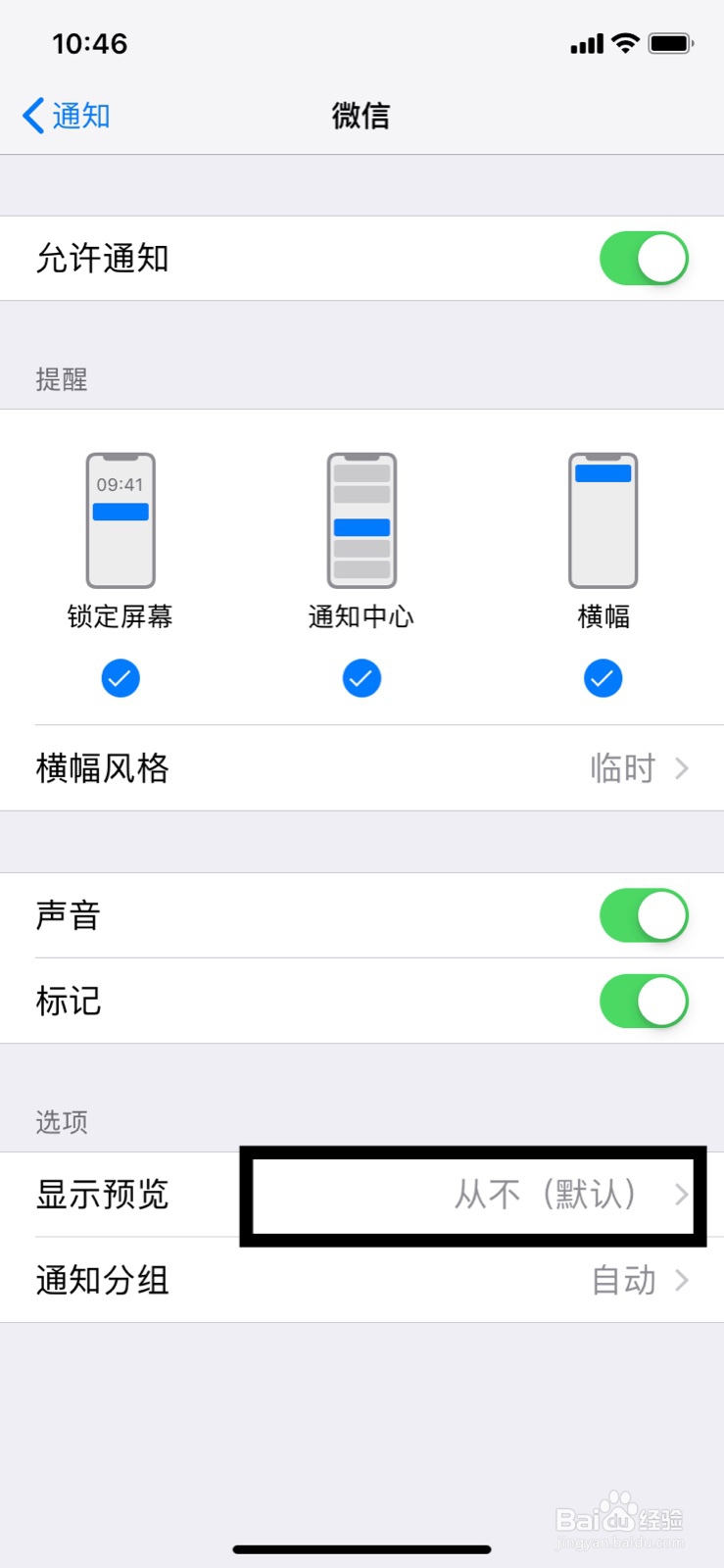Image resolution: width=724 pixels, height=1568 pixels.
Task: Tap the Wi-Fi icon in status bar
Action: 625,43
